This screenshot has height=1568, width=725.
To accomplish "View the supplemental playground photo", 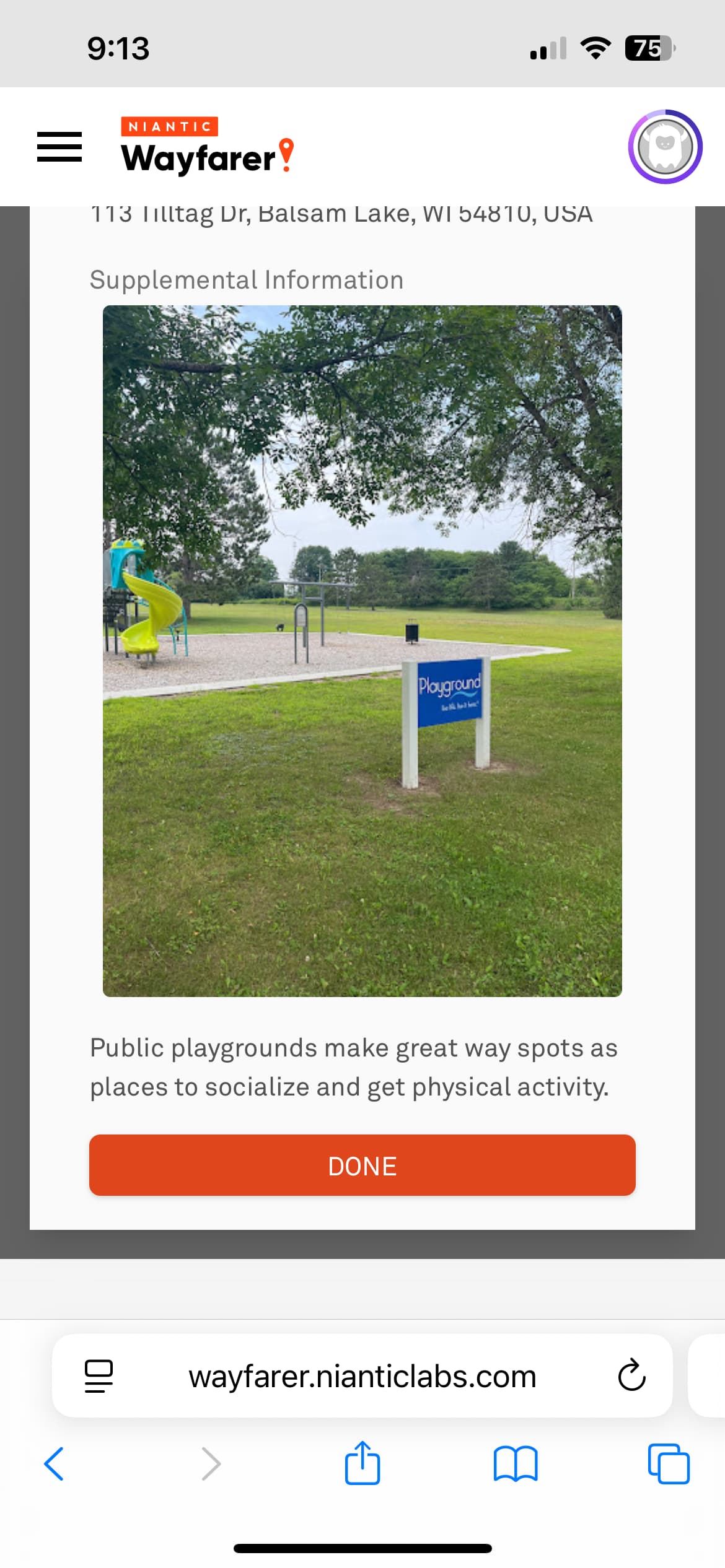I will click(x=362, y=651).
